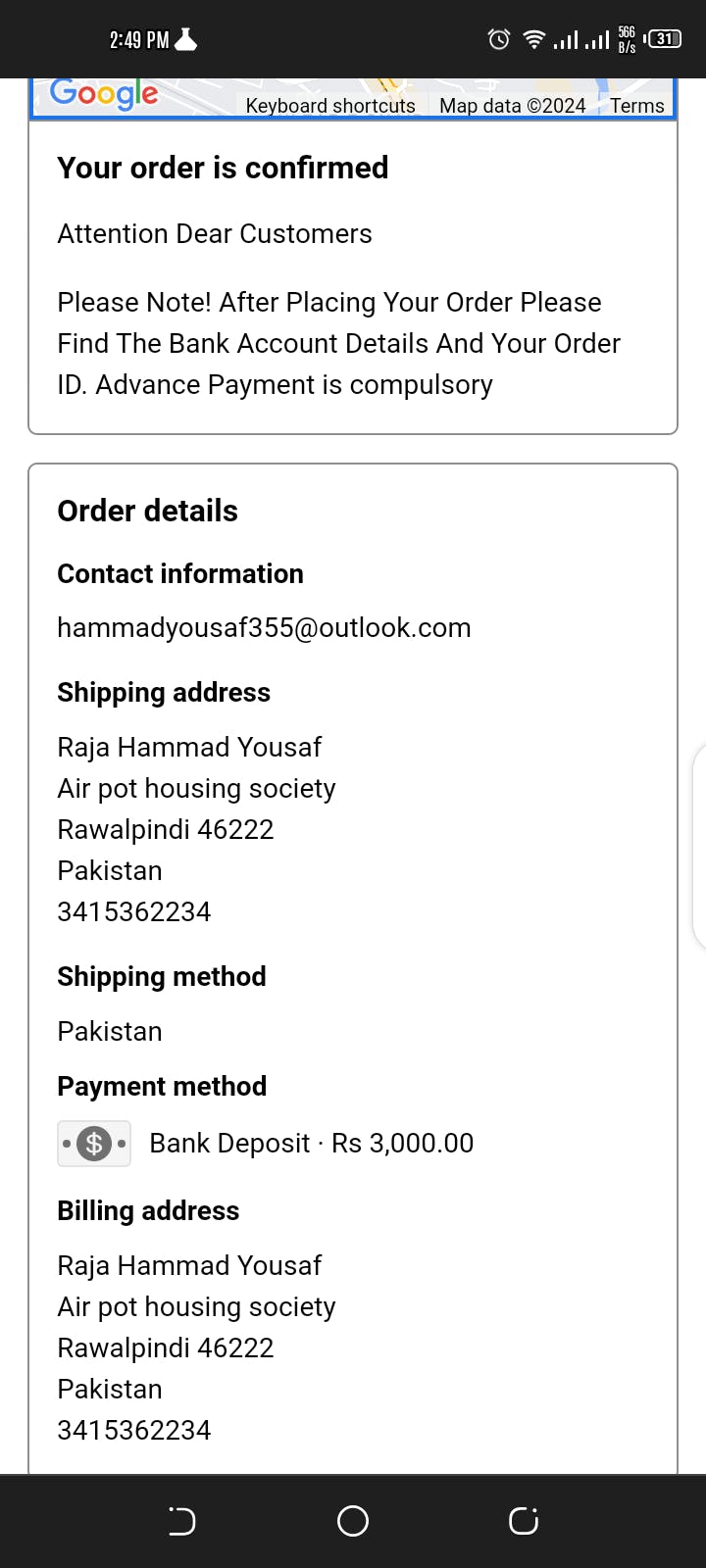Open Keyboard shortcuts on the map

[x=330, y=105]
